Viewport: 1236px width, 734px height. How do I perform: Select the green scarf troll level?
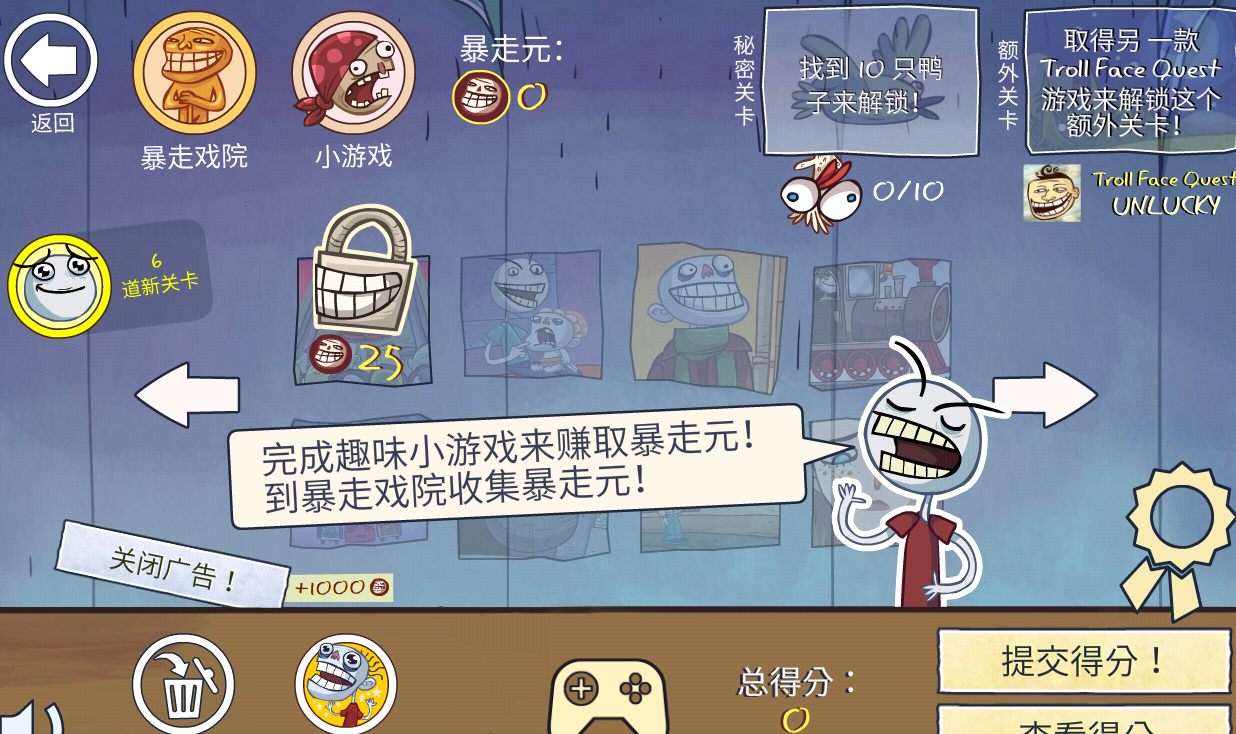coord(708,317)
